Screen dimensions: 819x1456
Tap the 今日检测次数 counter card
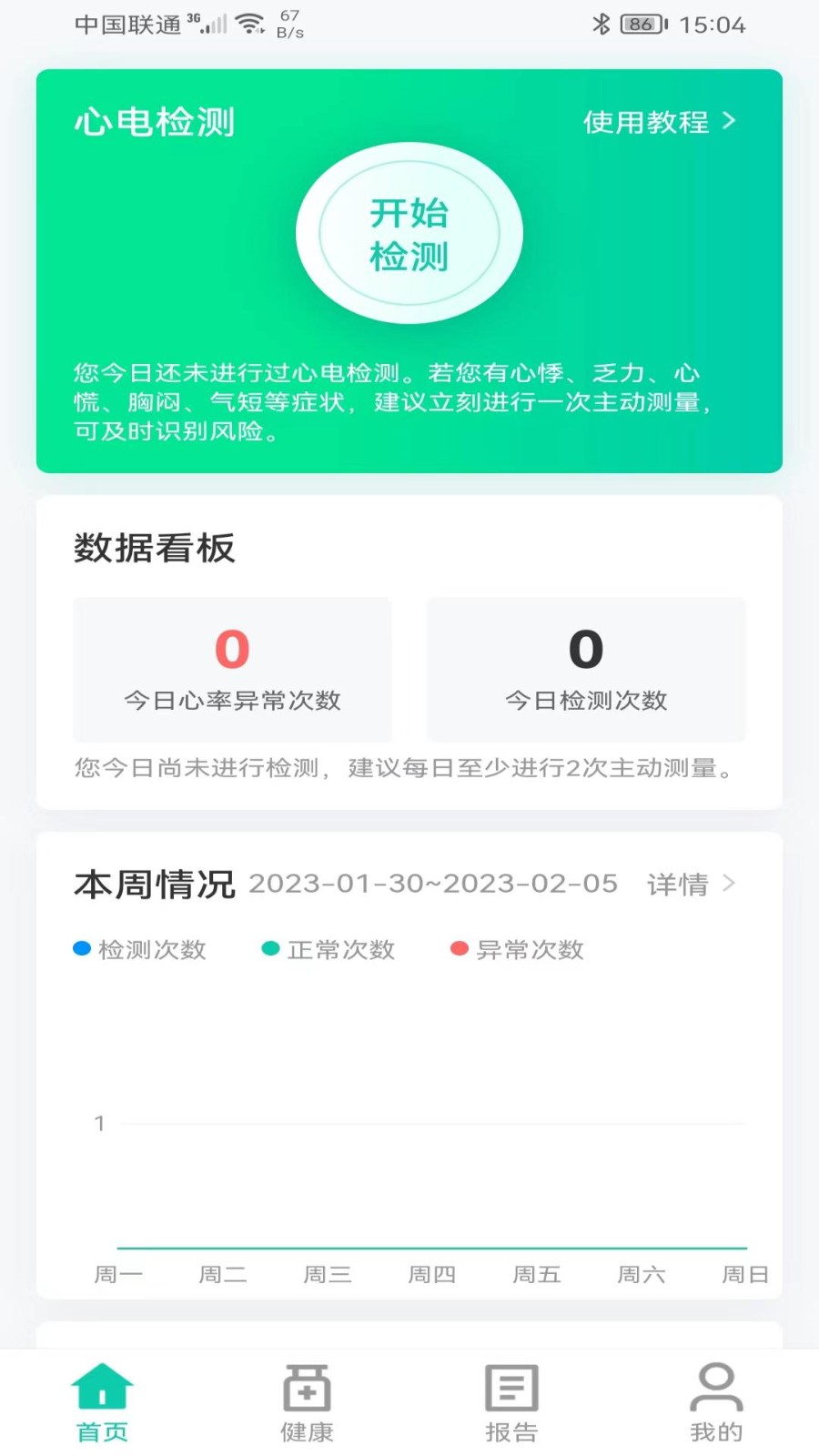click(586, 669)
